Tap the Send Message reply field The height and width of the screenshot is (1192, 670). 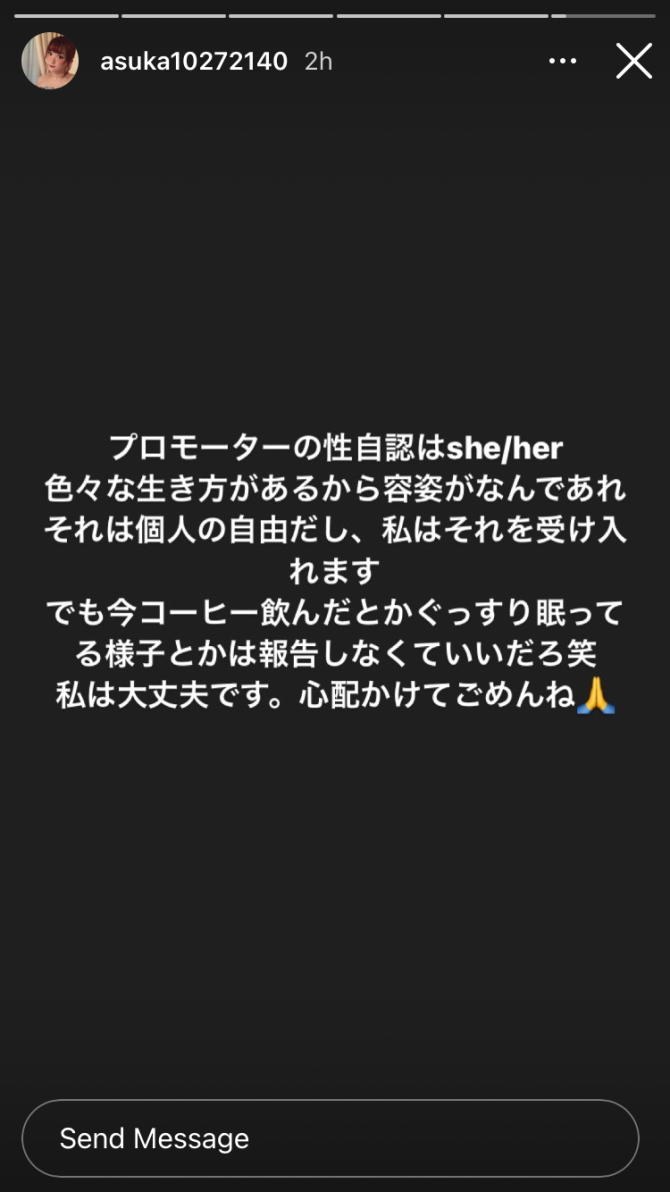330,1138
